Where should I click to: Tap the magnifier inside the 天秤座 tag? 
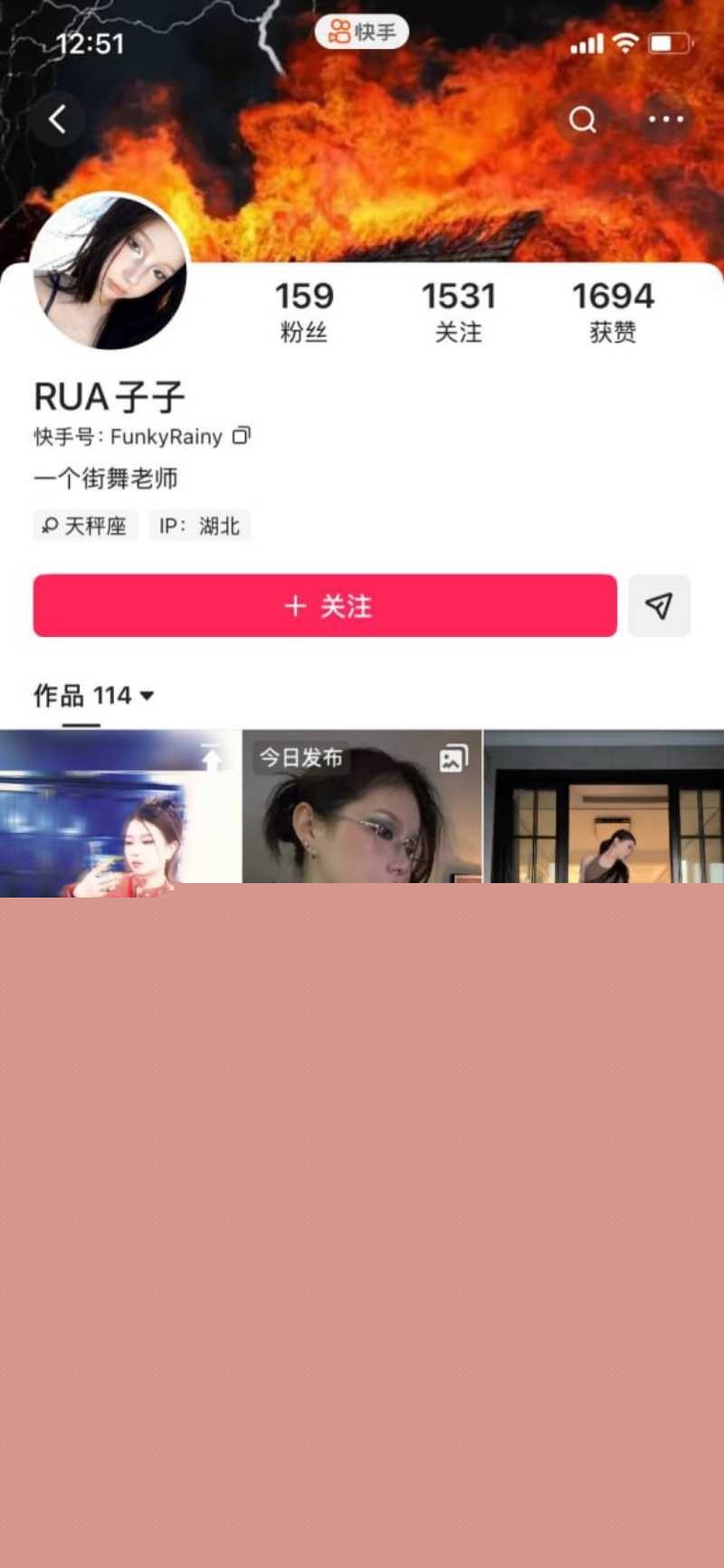pyautogui.click(x=49, y=526)
